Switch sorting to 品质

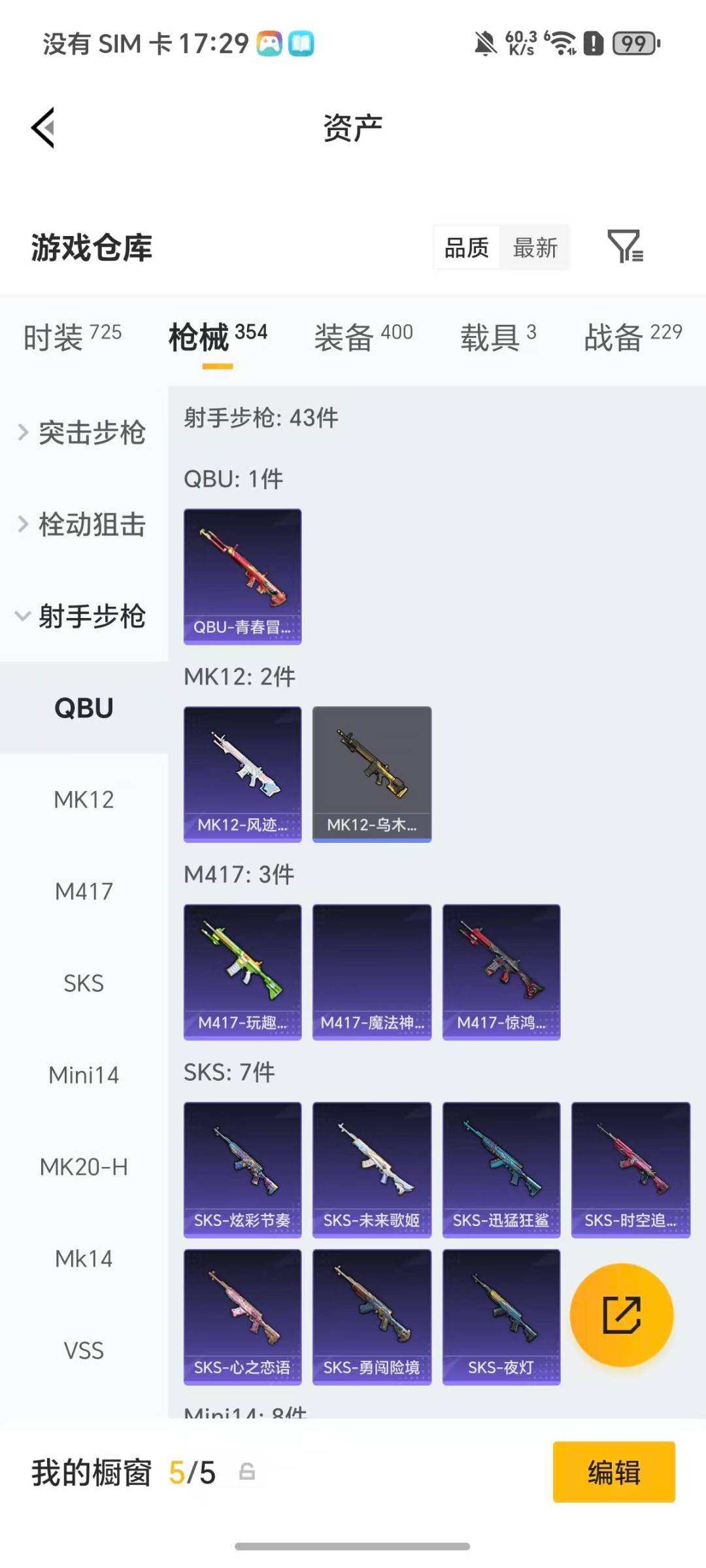tap(465, 247)
